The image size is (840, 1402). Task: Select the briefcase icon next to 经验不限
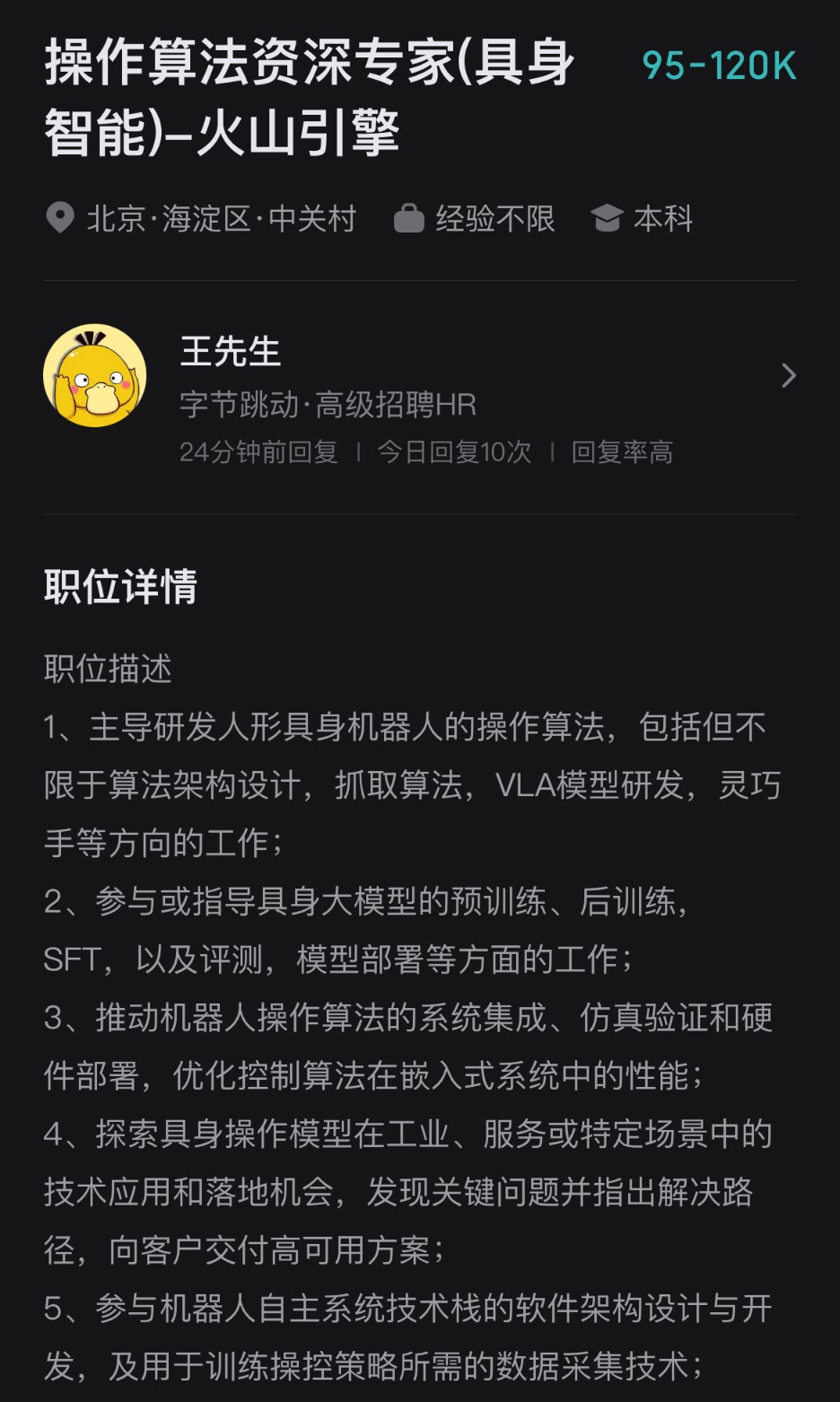(409, 218)
